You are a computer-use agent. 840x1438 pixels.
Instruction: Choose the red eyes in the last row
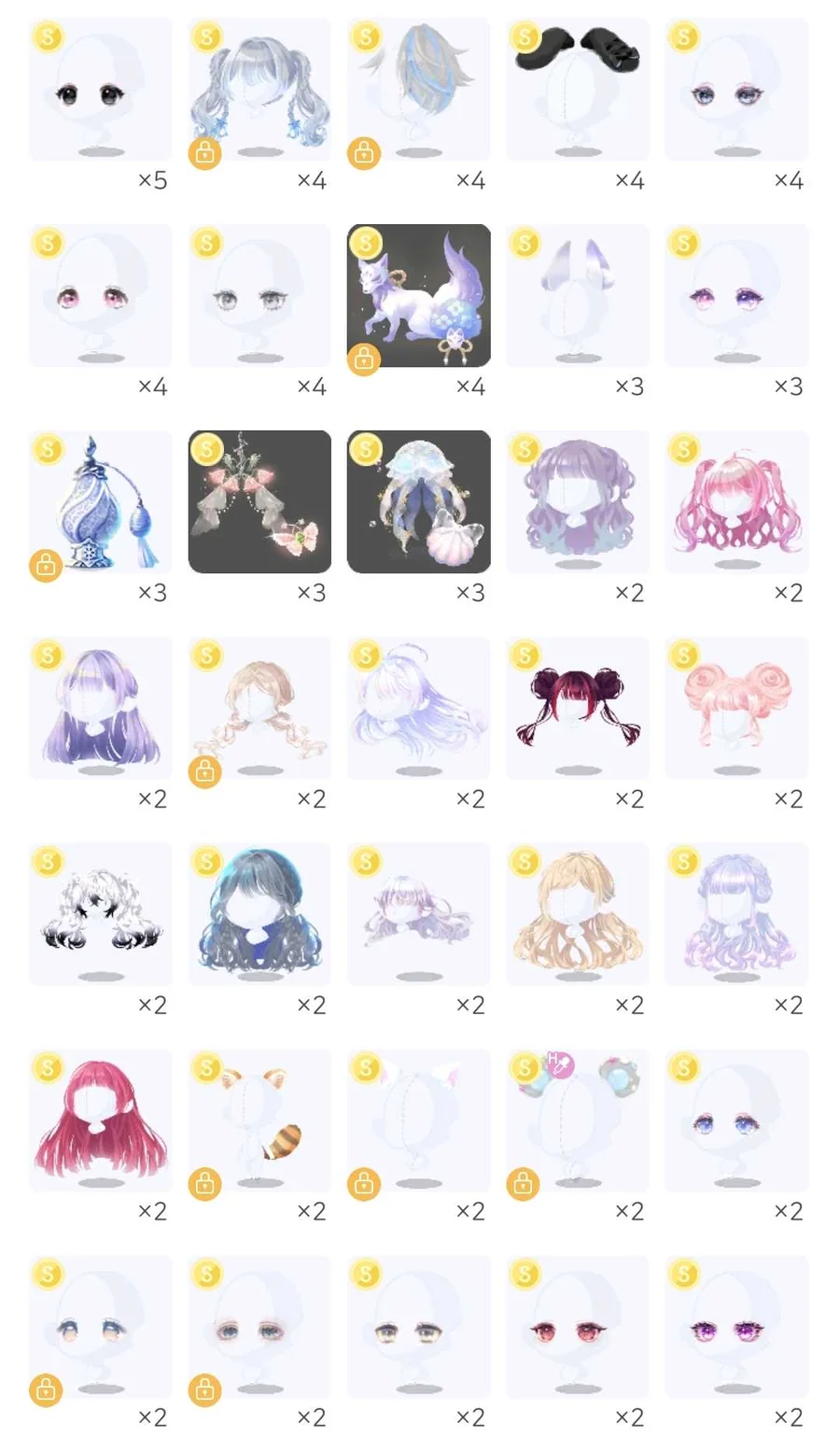578,1327
